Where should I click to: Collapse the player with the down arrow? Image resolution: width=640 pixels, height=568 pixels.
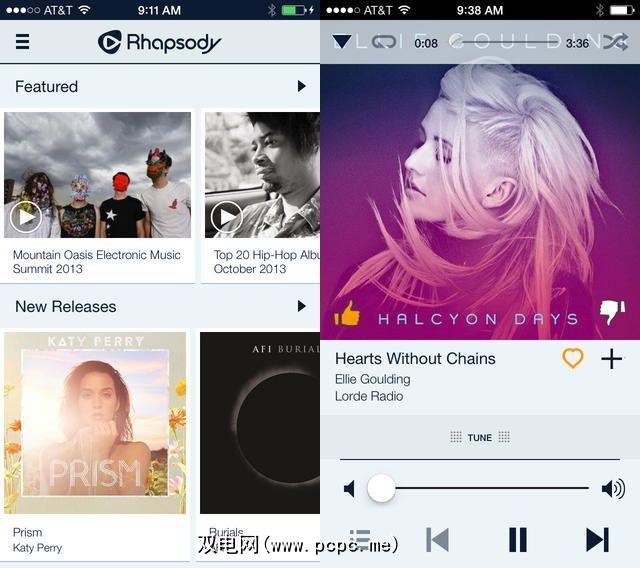click(342, 42)
